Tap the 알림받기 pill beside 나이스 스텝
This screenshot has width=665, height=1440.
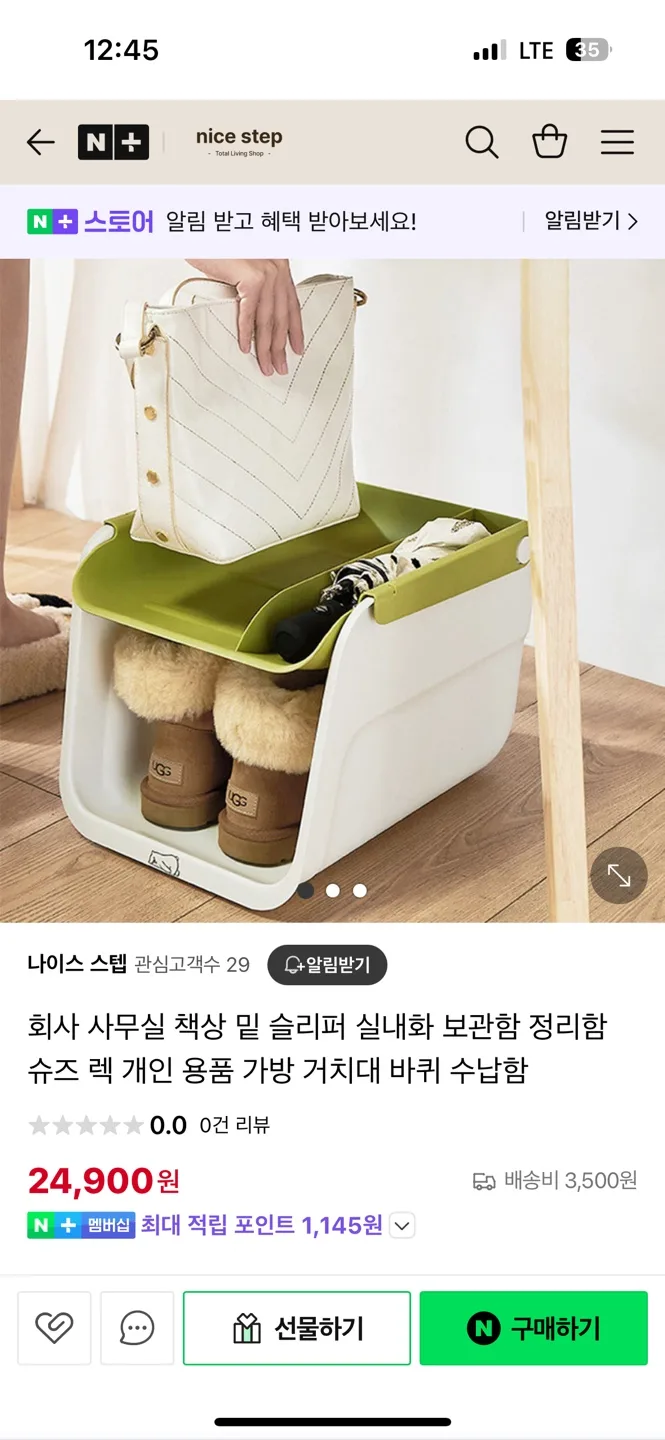coord(327,965)
